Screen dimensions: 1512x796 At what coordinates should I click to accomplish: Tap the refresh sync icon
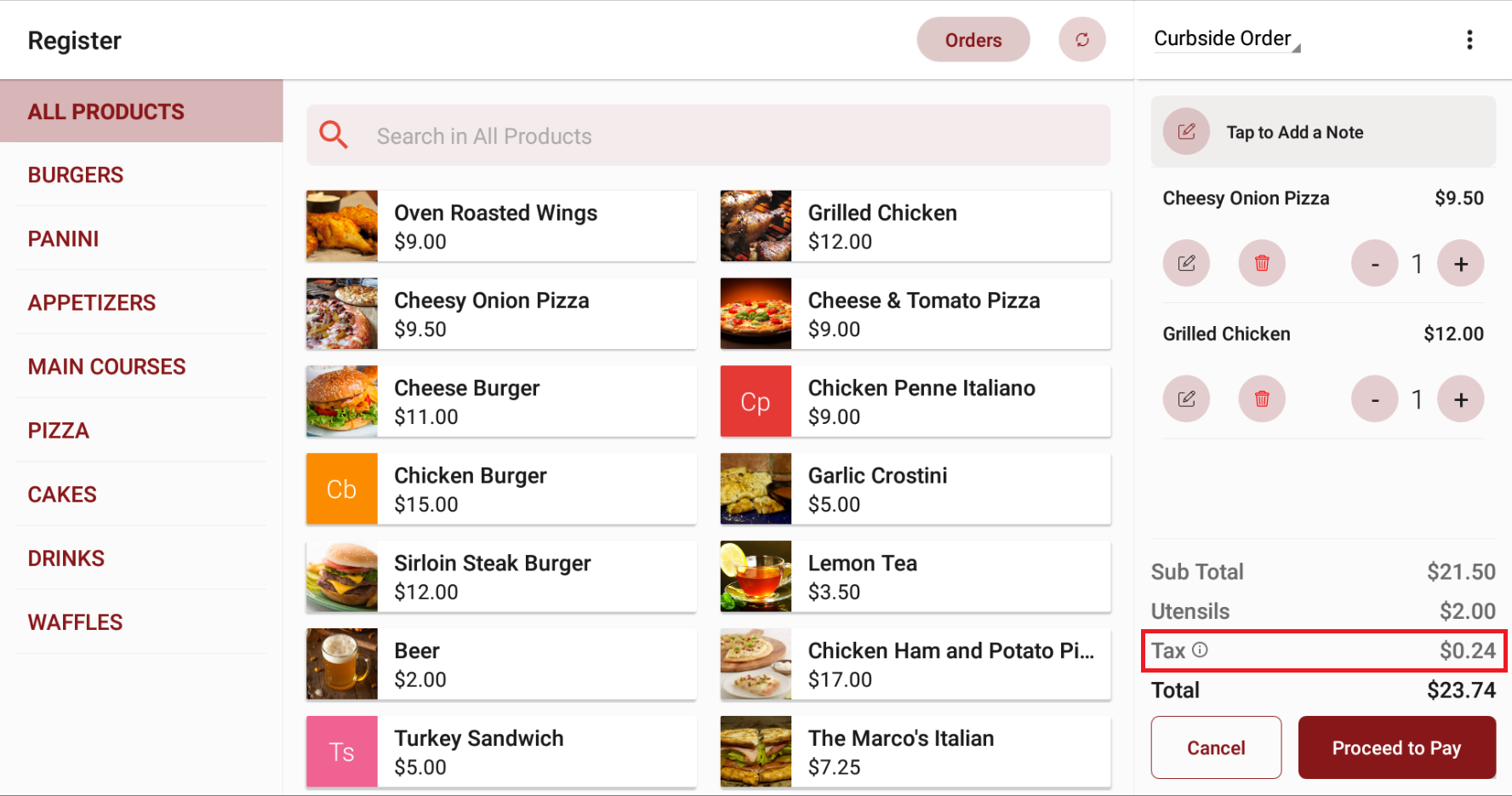(x=1081, y=40)
